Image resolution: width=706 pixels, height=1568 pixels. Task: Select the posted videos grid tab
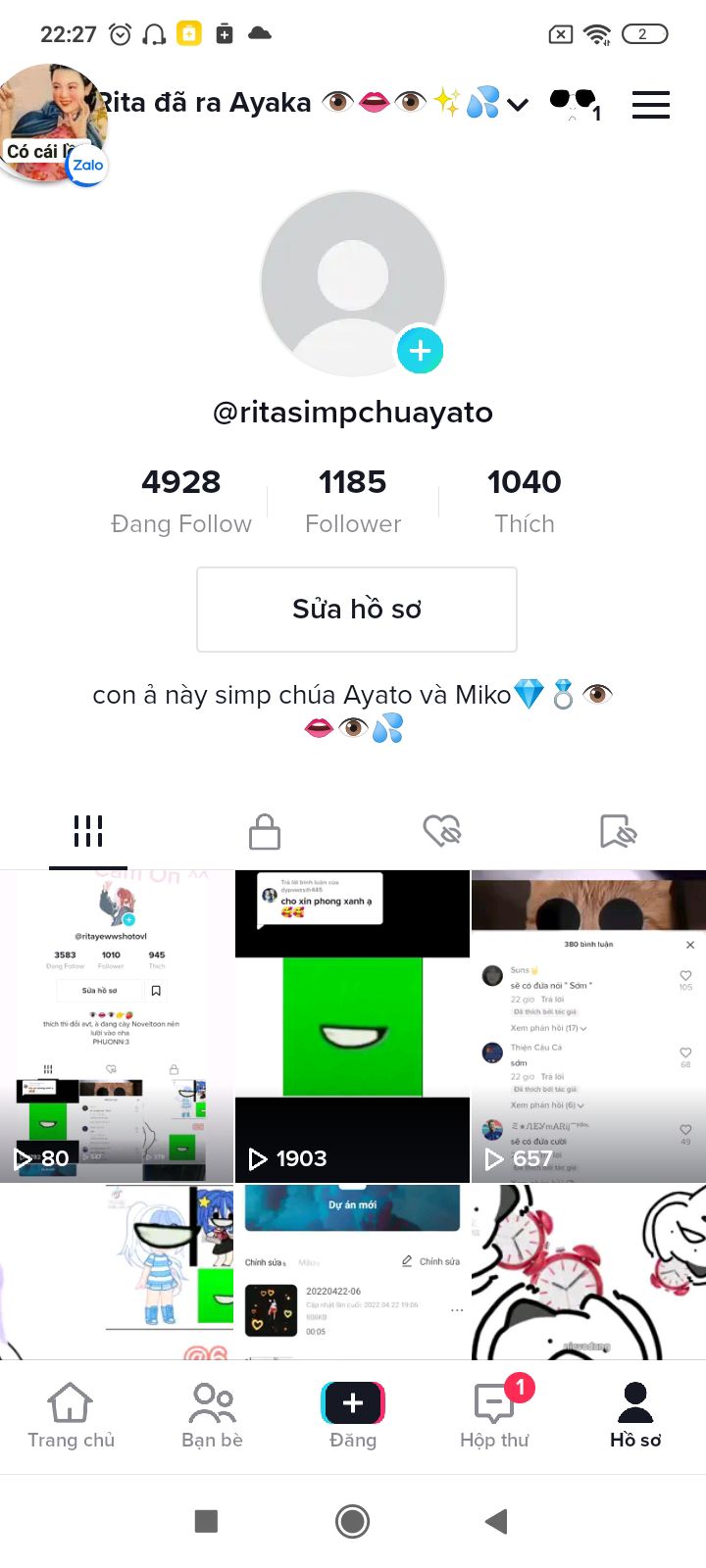point(88,832)
